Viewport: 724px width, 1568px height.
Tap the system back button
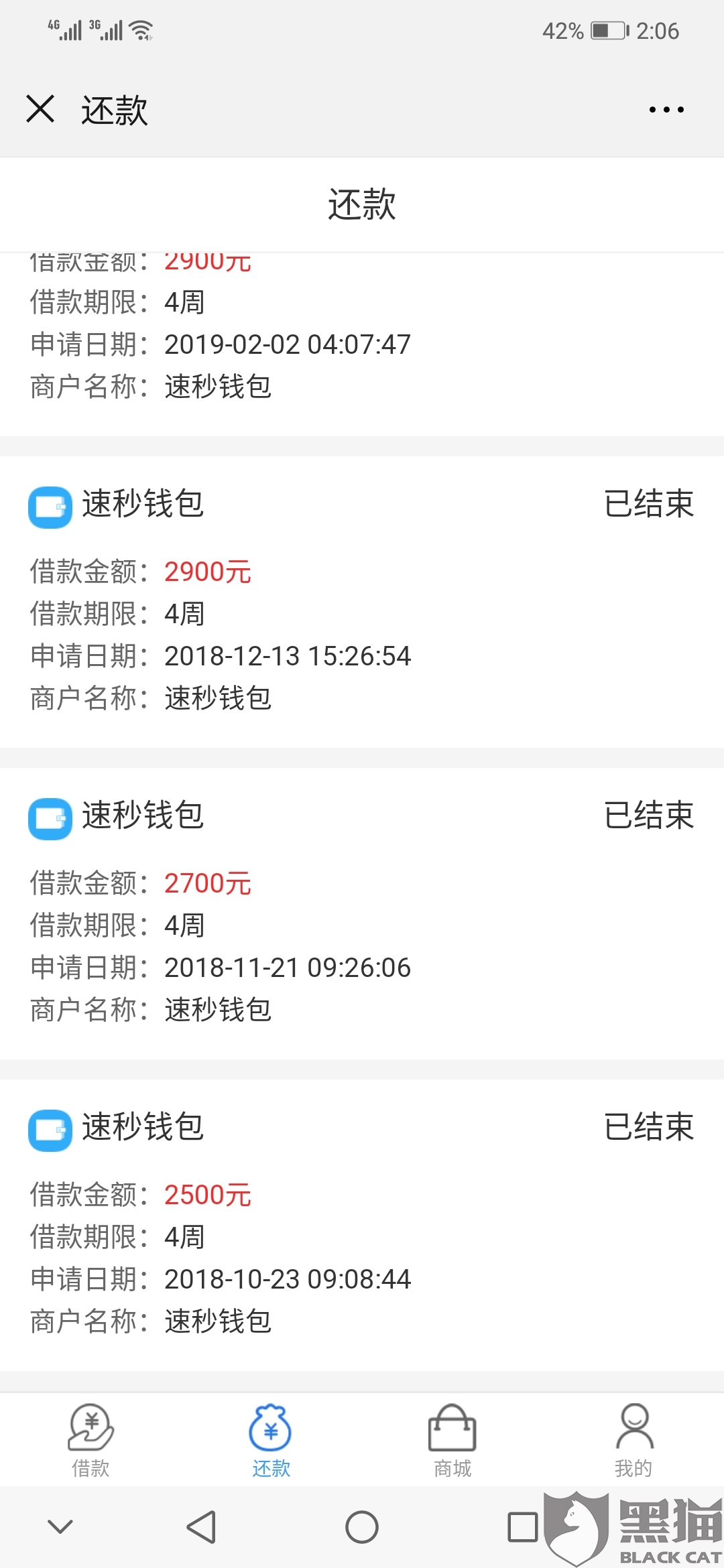[201, 1527]
